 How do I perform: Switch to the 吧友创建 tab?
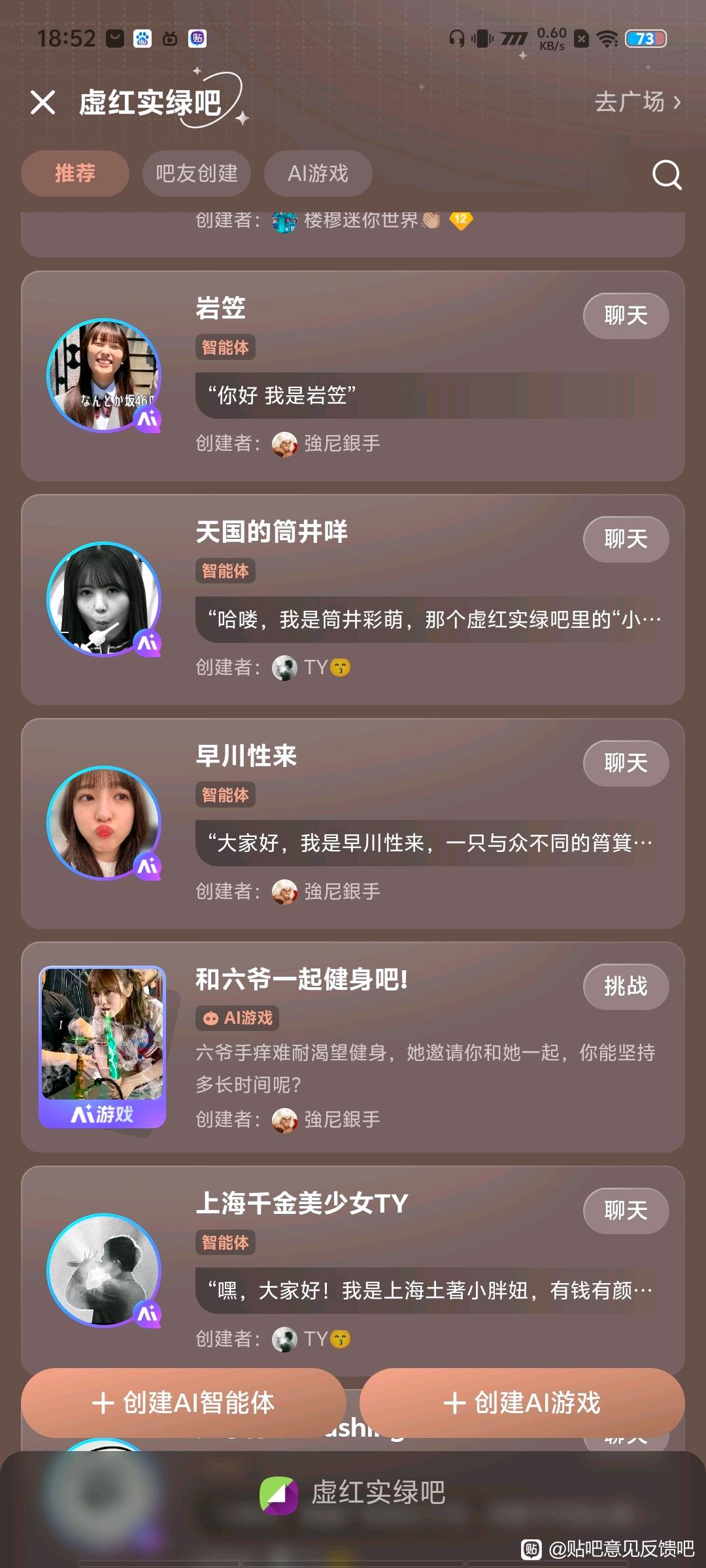197,174
